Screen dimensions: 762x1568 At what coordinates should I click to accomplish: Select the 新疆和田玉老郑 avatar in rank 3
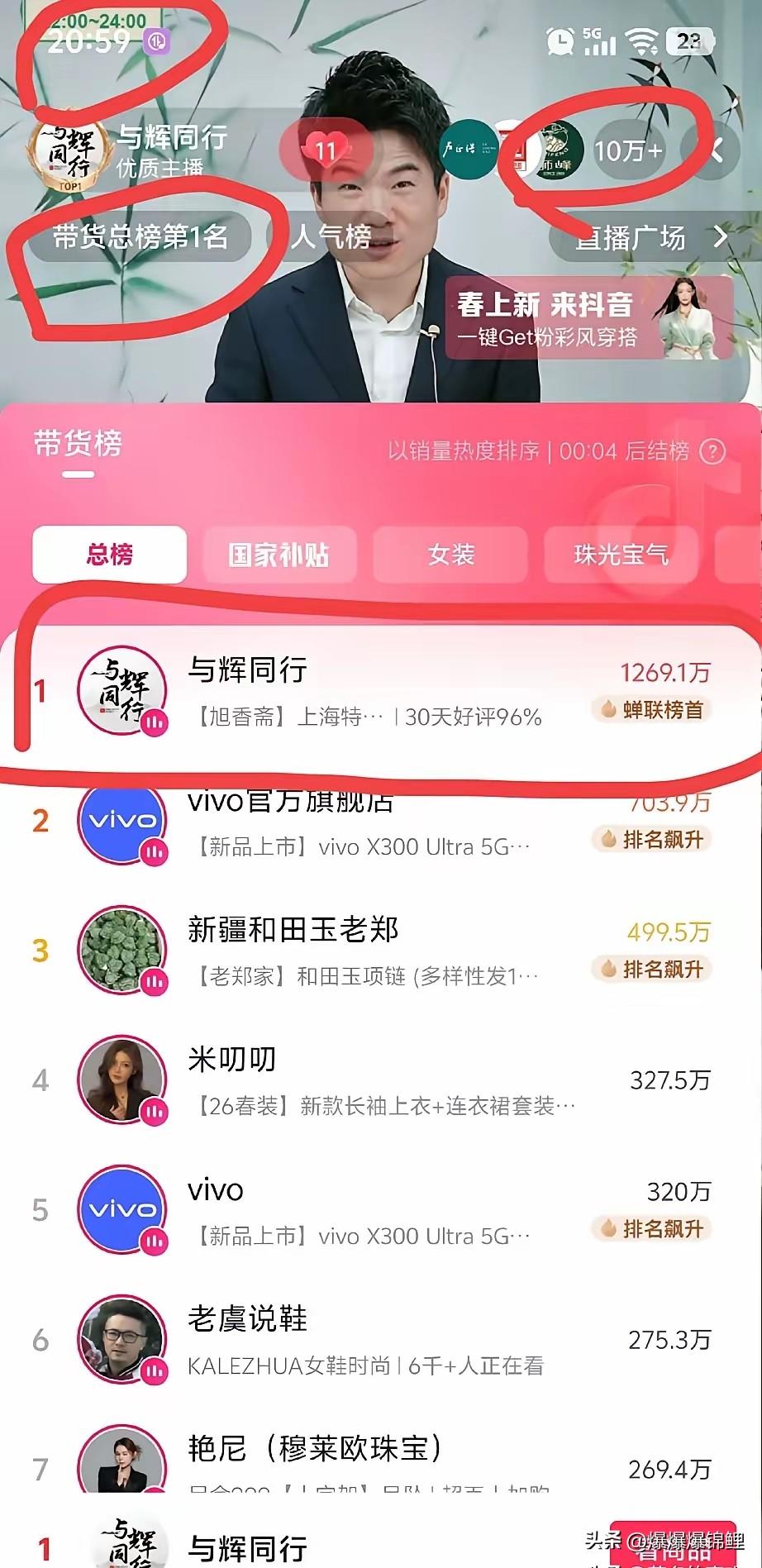click(122, 951)
